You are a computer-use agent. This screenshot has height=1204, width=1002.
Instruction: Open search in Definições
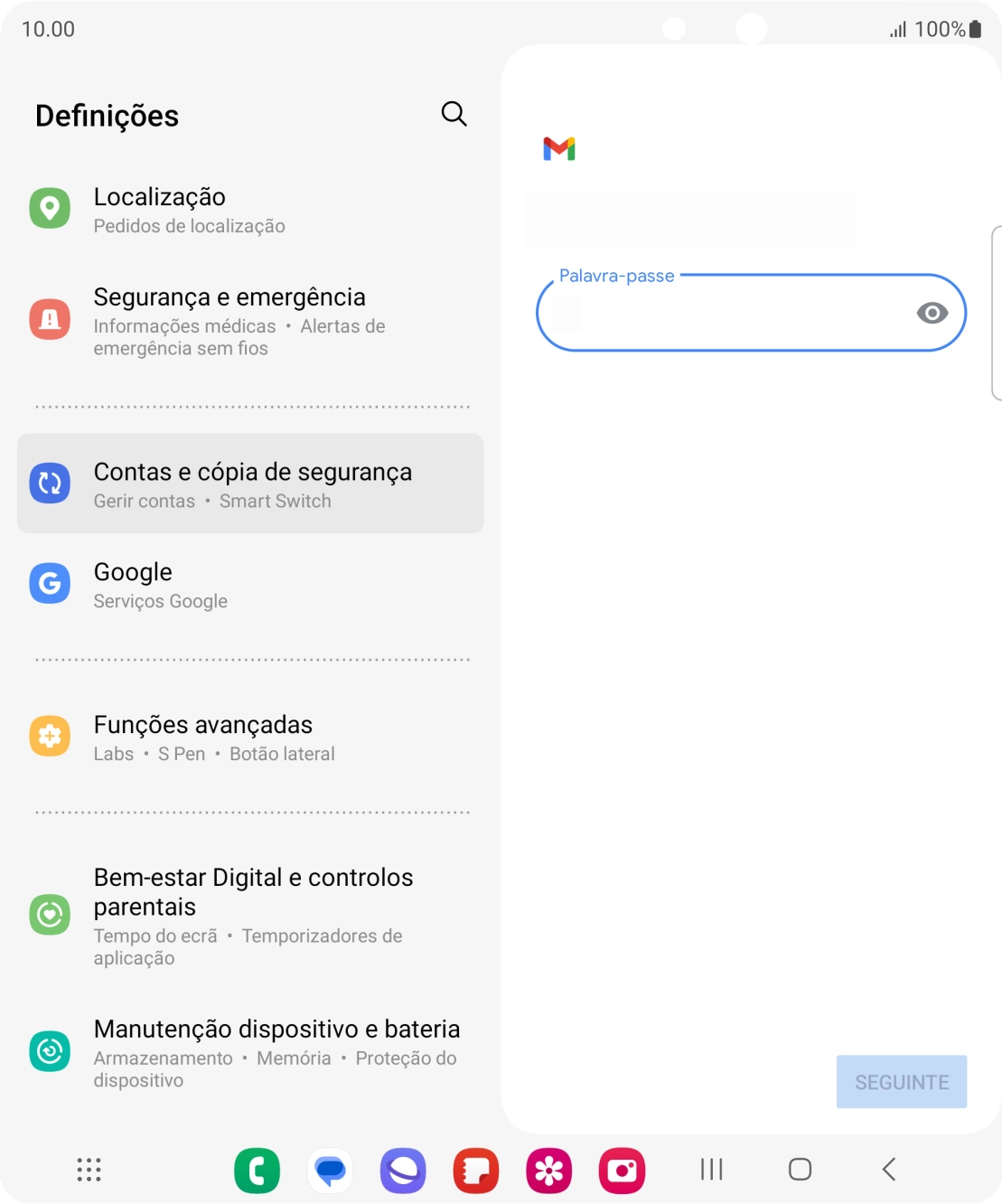(454, 114)
